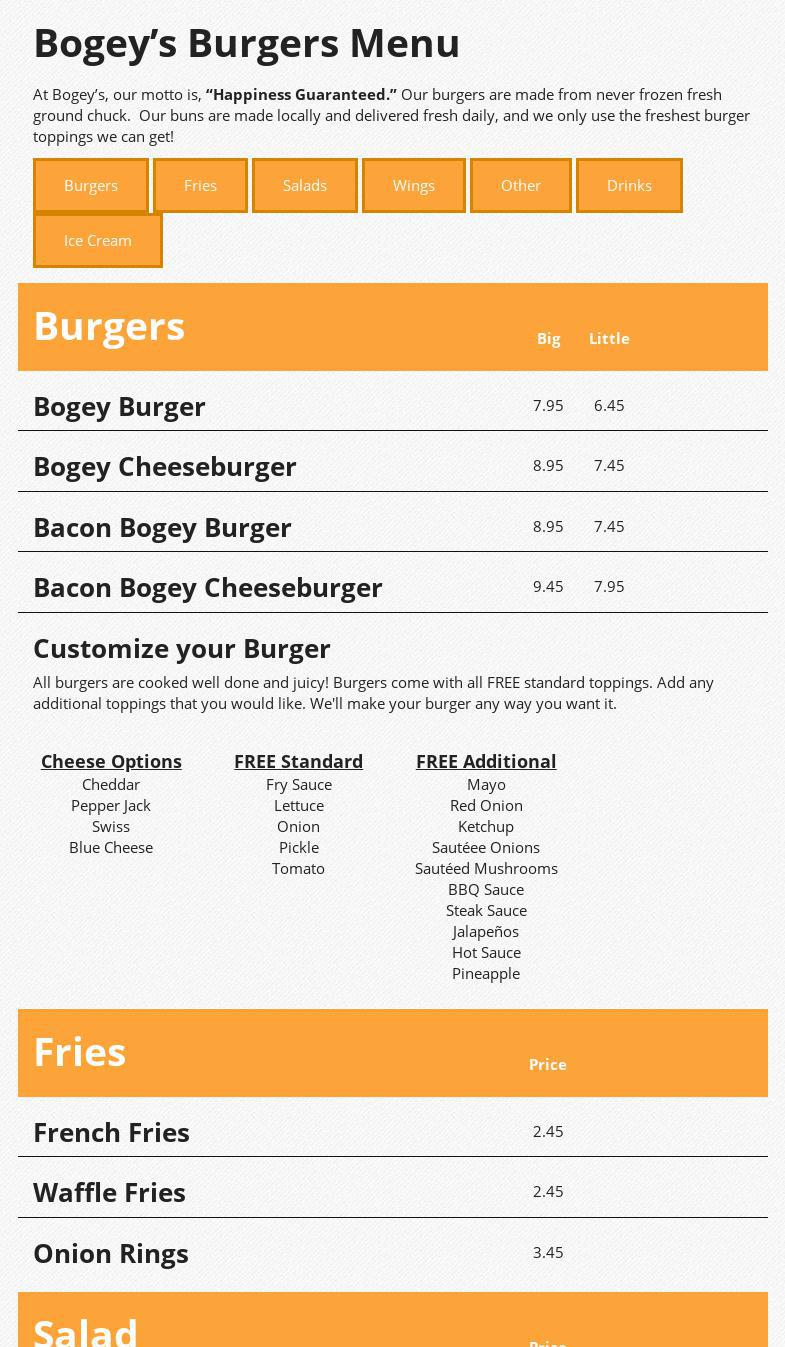
Task: View the Drinks menu section
Action: pyautogui.click(x=629, y=185)
